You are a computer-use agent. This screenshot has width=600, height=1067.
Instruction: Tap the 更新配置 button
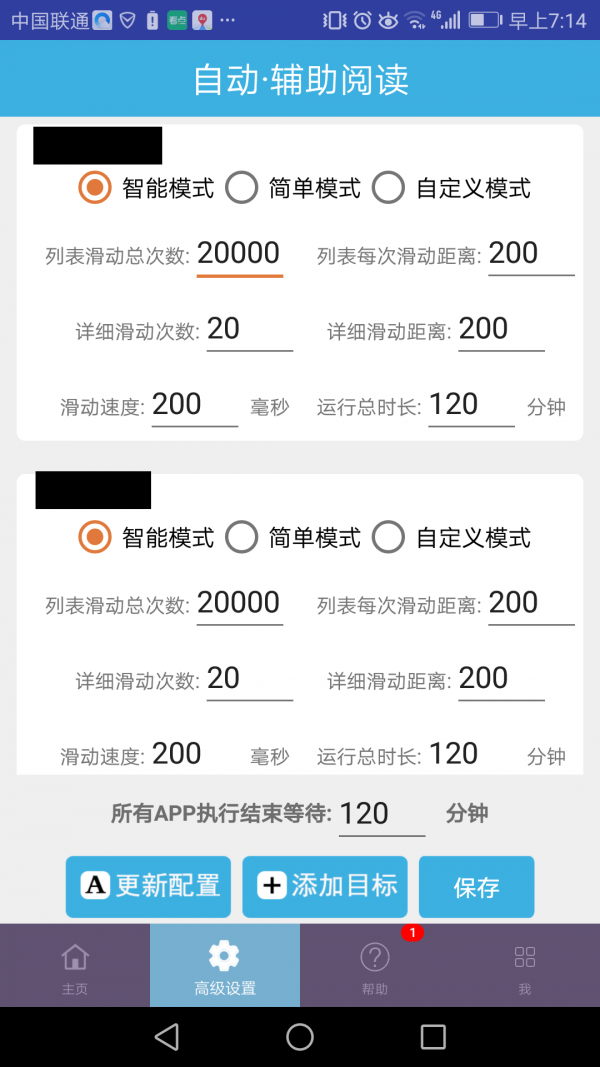pyautogui.click(x=148, y=886)
